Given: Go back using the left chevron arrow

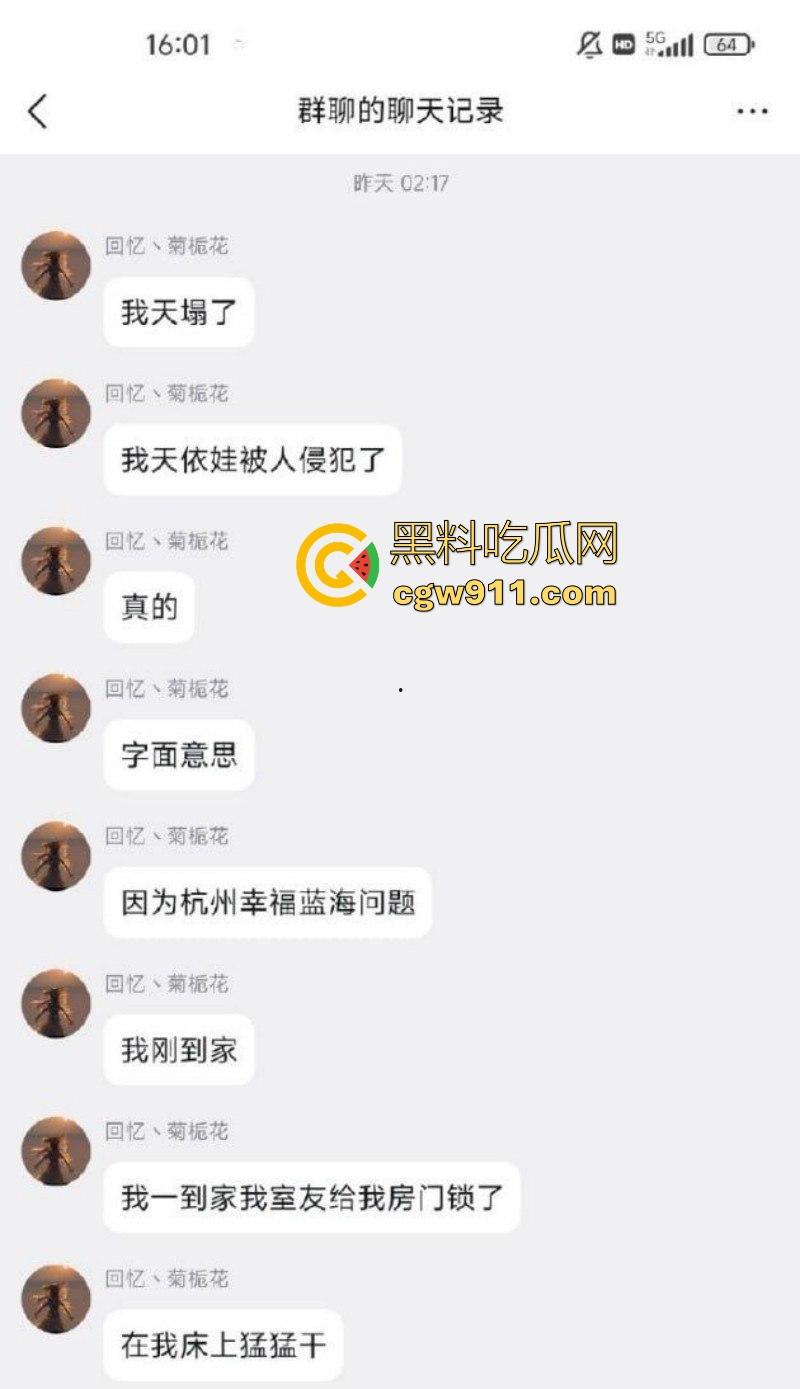Looking at the screenshot, I should 40,110.
